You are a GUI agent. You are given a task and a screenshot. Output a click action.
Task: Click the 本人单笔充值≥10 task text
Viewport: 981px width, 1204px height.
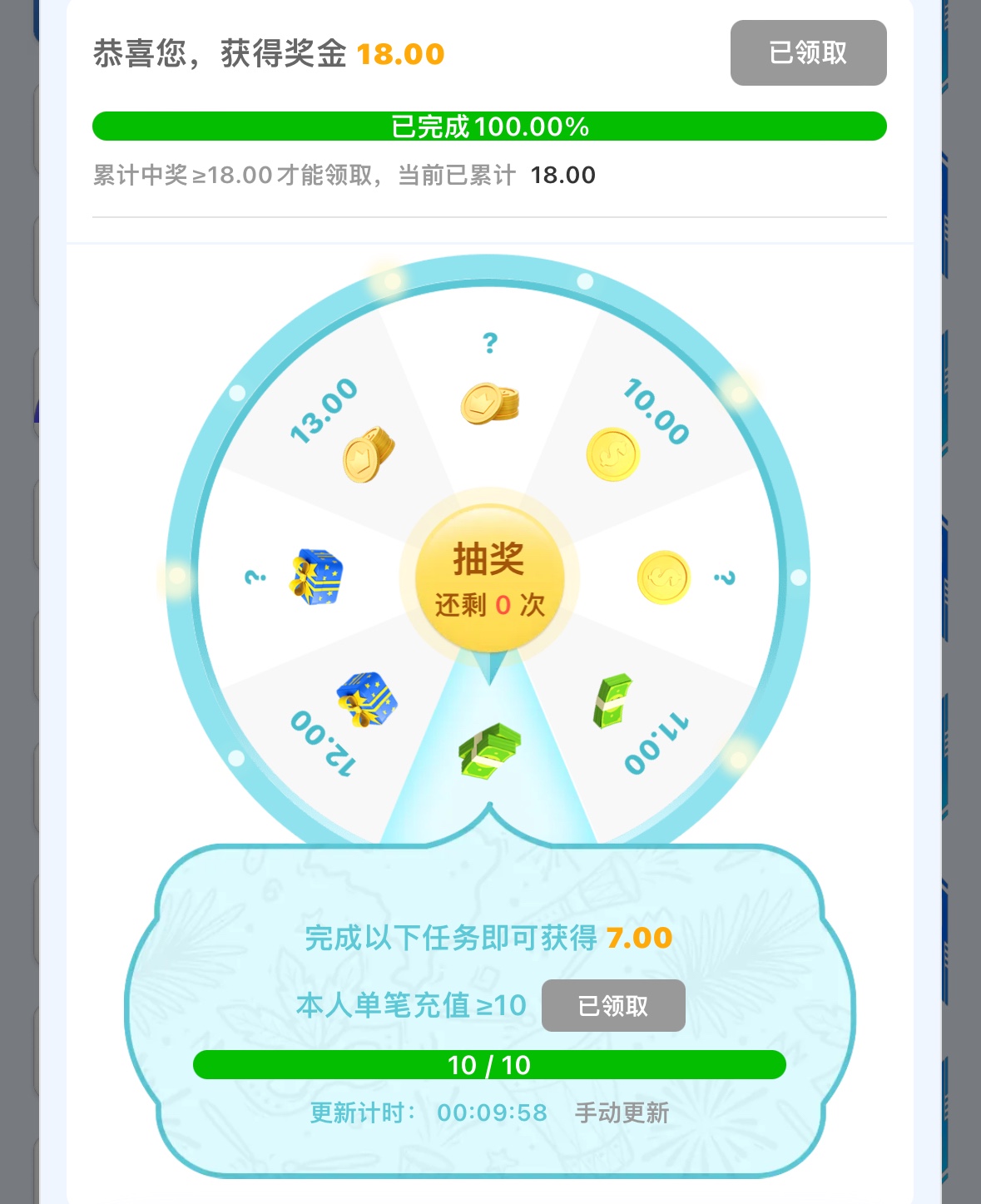412,1006
